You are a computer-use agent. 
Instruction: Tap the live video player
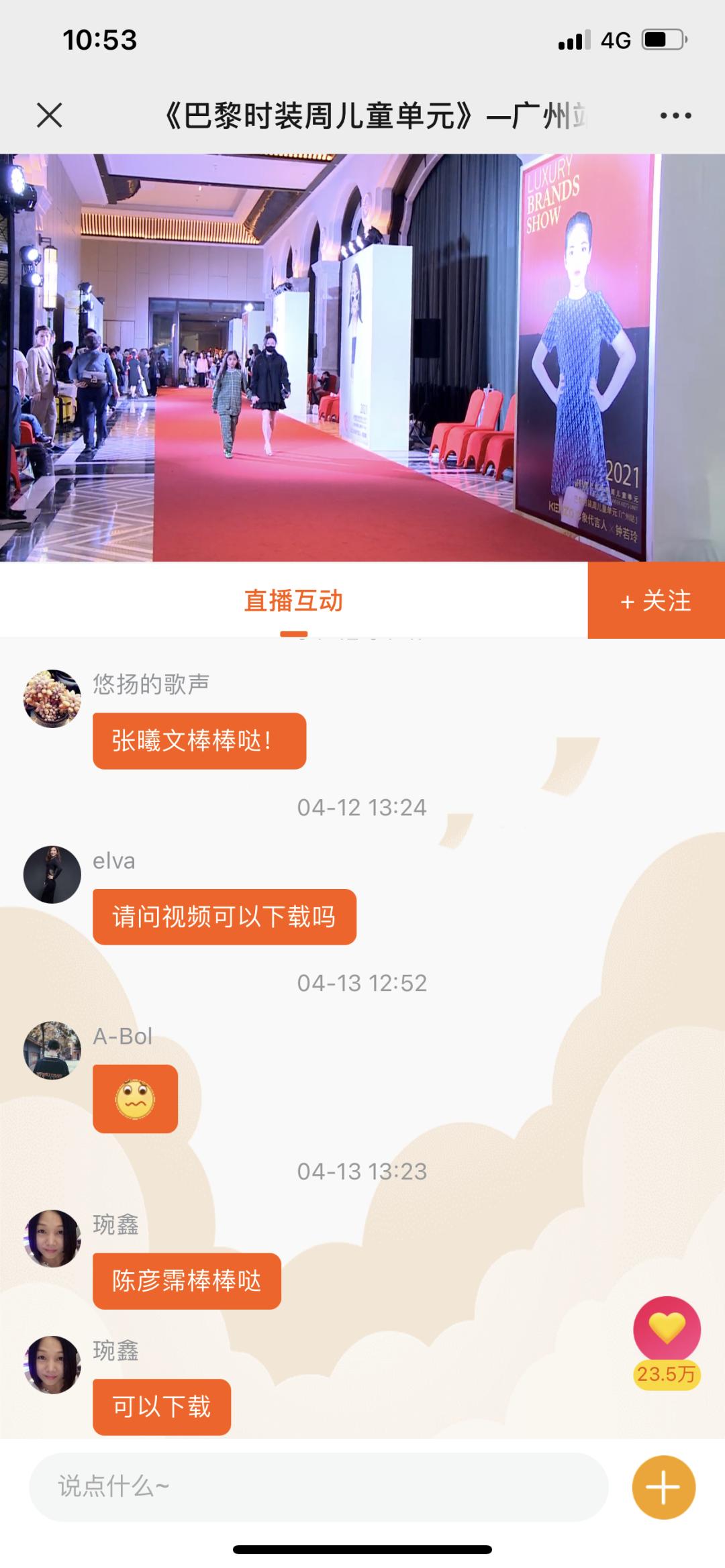(x=362, y=358)
